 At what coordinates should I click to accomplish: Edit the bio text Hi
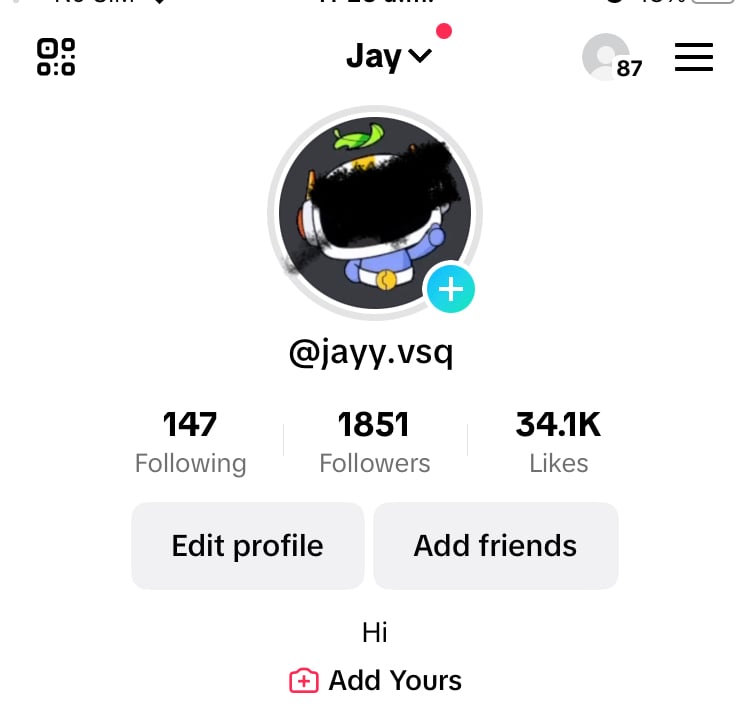pyautogui.click(x=375, y=632)
